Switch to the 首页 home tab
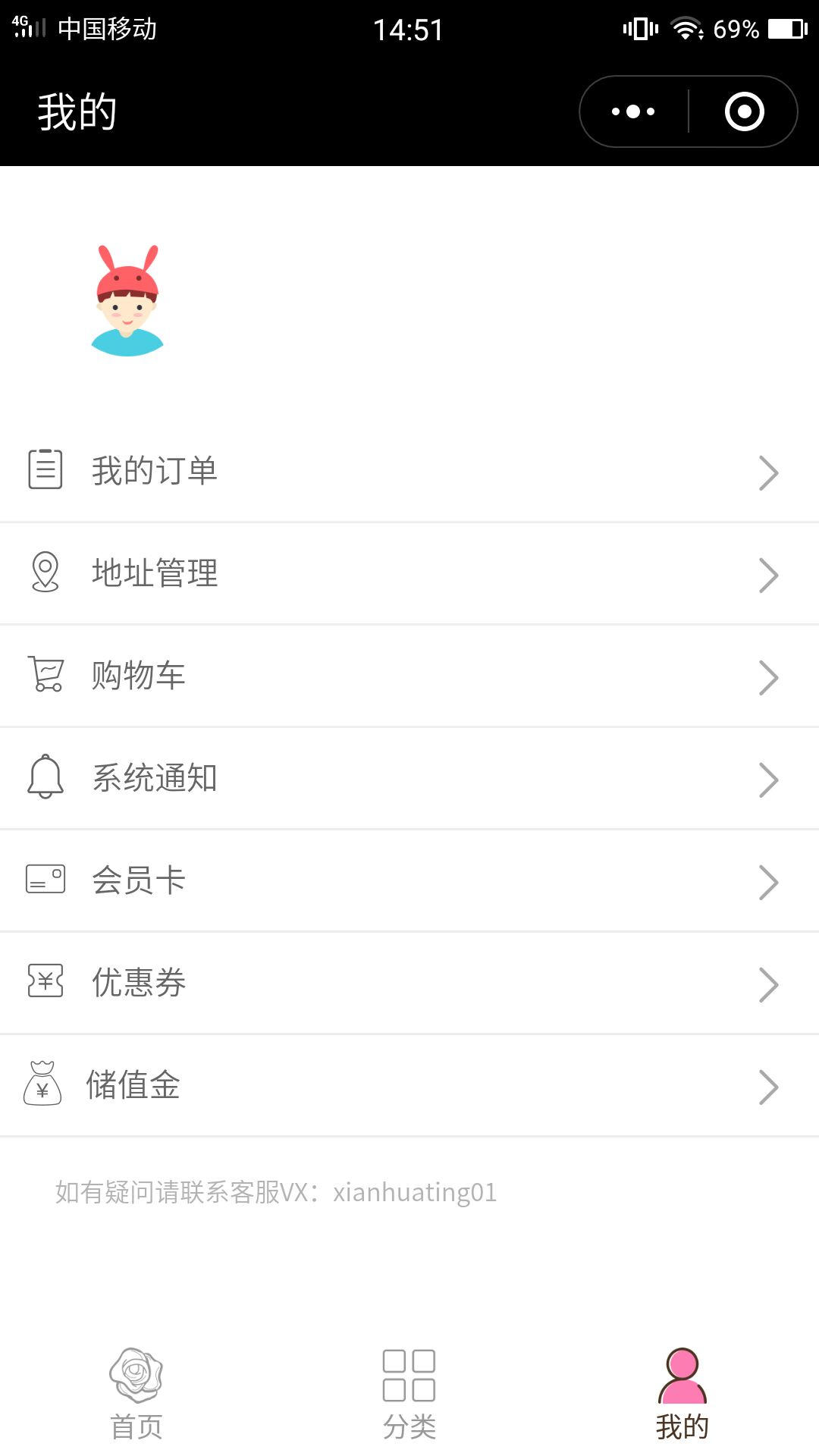The width and height of the screenshot is (819, 1456). point(136,1394)
